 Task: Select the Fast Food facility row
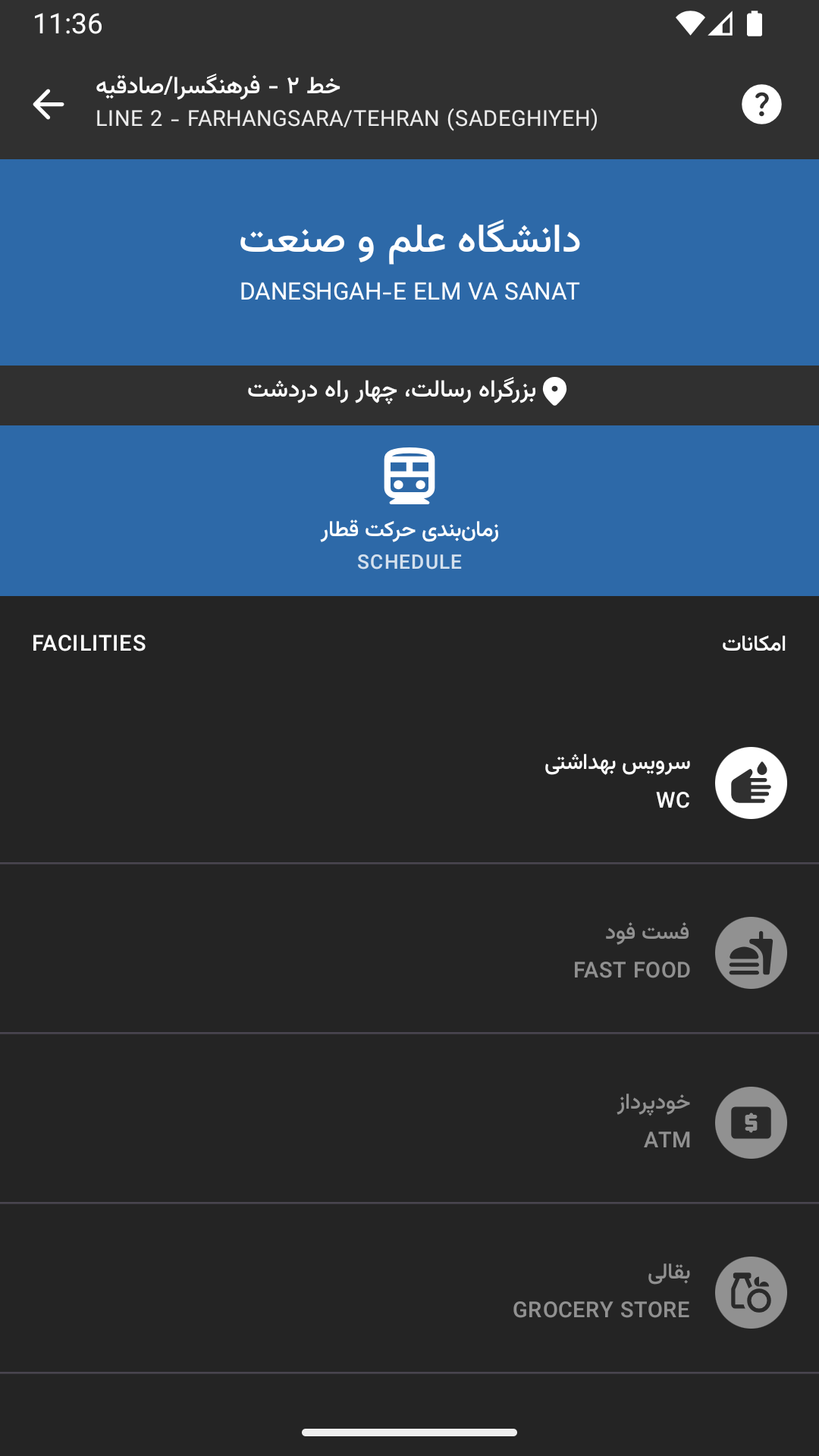(409, 952)
